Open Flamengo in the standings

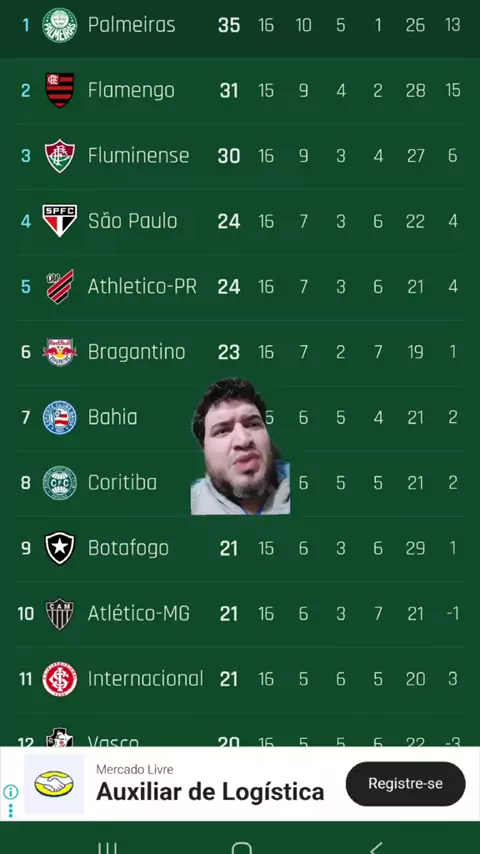[240, 90]
